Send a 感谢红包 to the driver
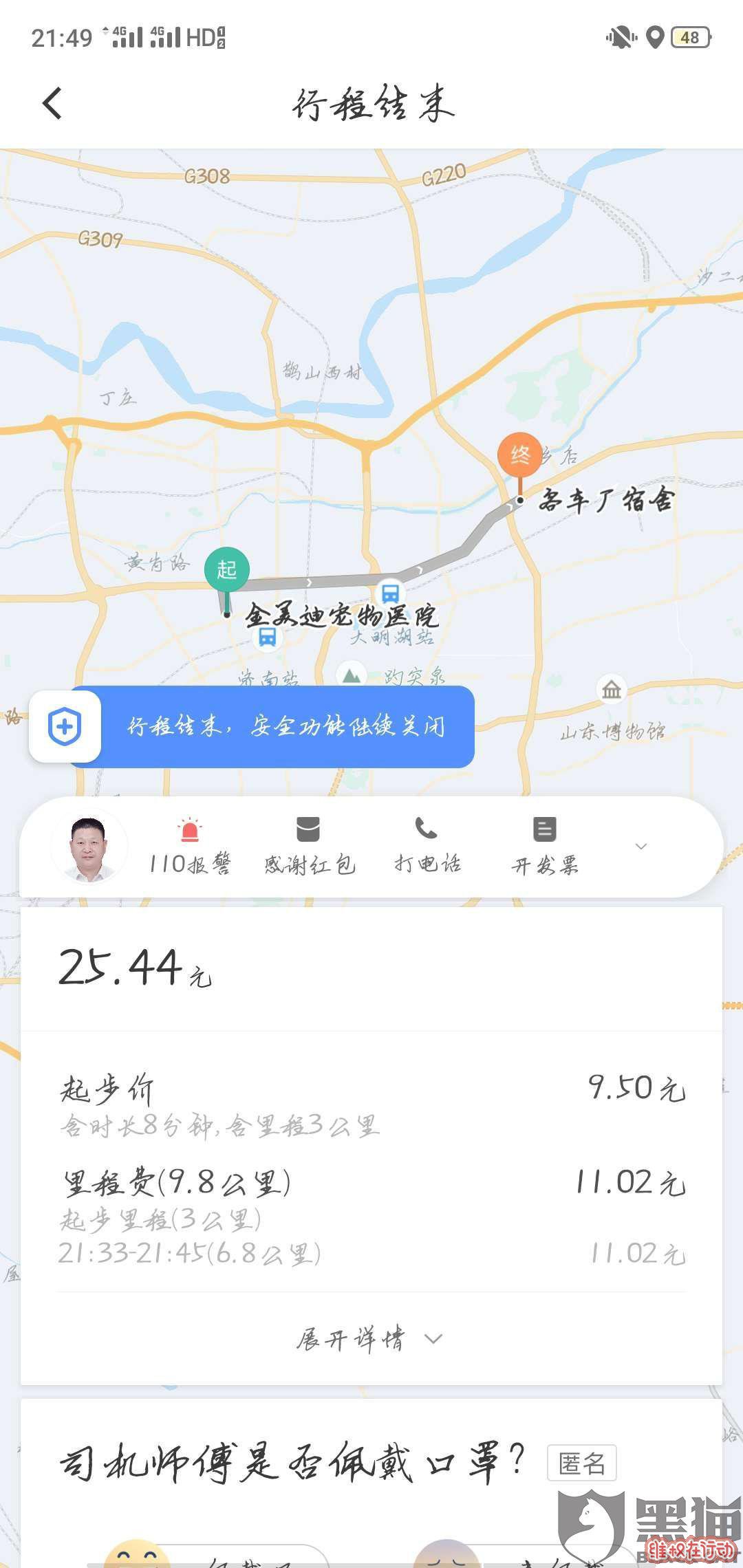Screen dimensions: 743x1568 click(309, 847)
